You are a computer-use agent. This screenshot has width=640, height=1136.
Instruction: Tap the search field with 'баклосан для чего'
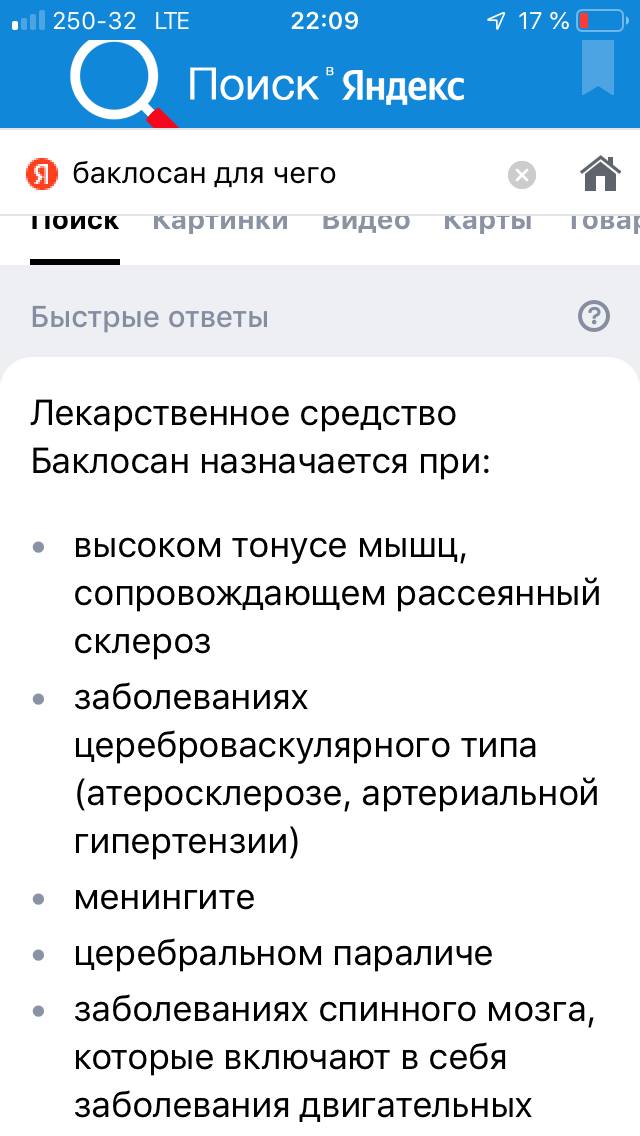[x=270, y=174]
